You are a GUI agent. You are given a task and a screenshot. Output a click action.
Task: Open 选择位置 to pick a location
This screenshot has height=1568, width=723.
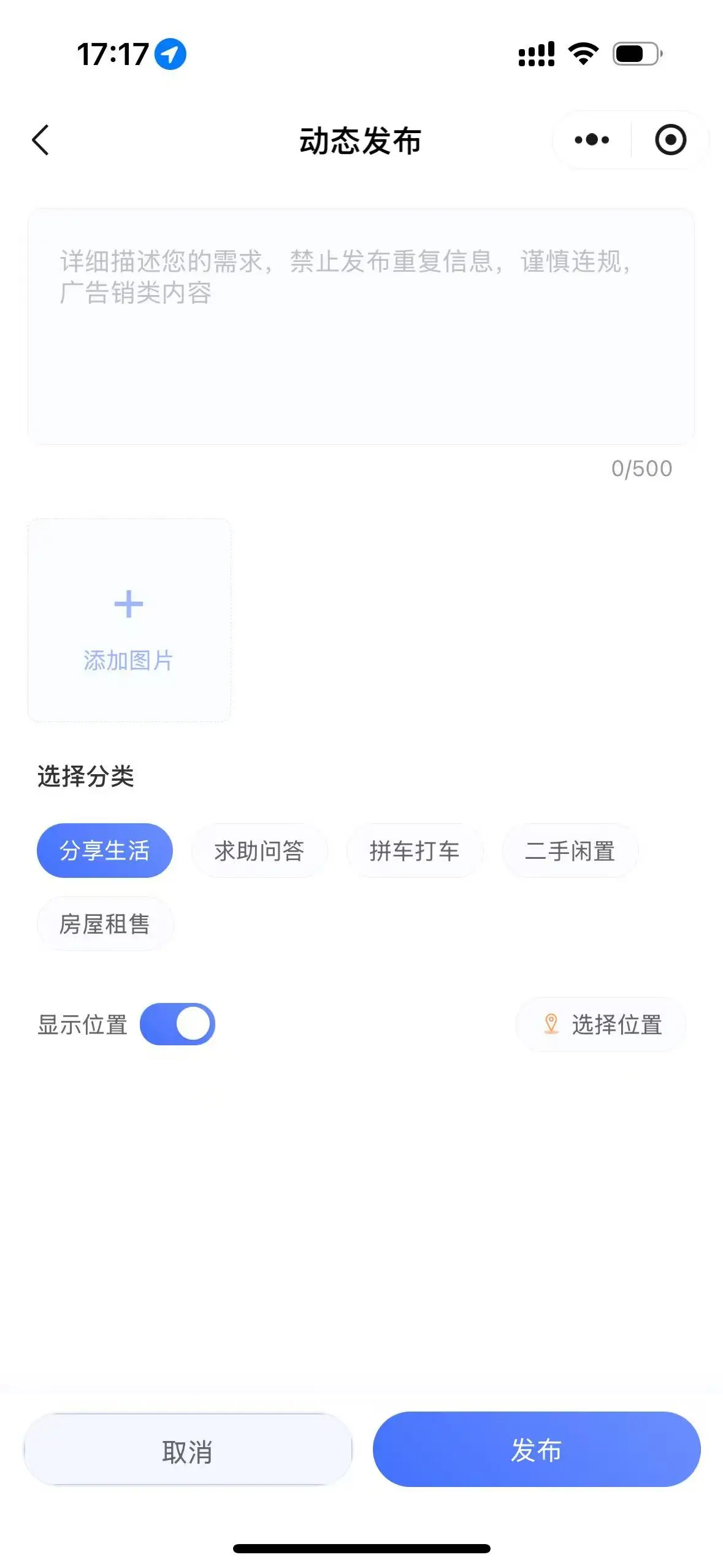pyautogui.click(x=601, y=1024)
